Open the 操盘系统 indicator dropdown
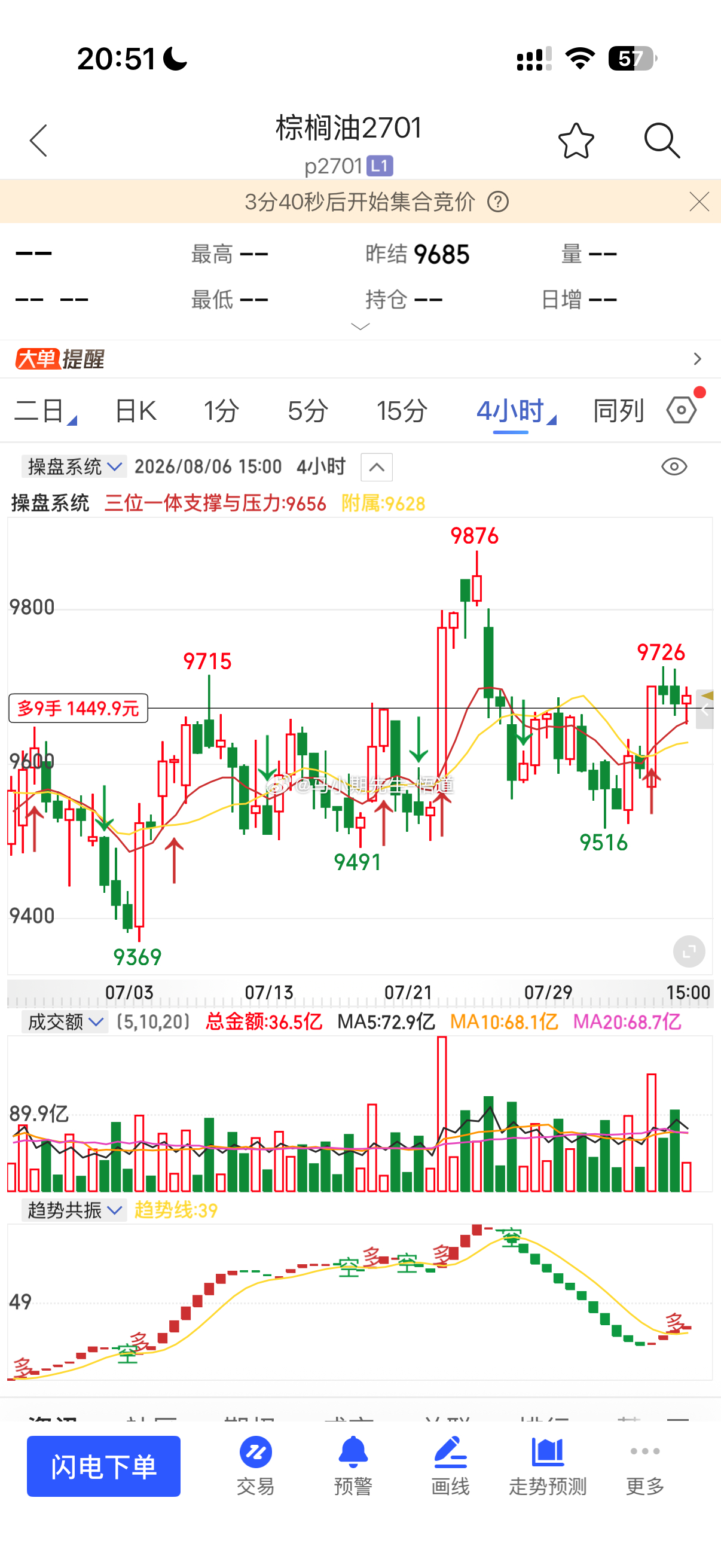This screenshot has width=721, height=1568. pos(74,467)
